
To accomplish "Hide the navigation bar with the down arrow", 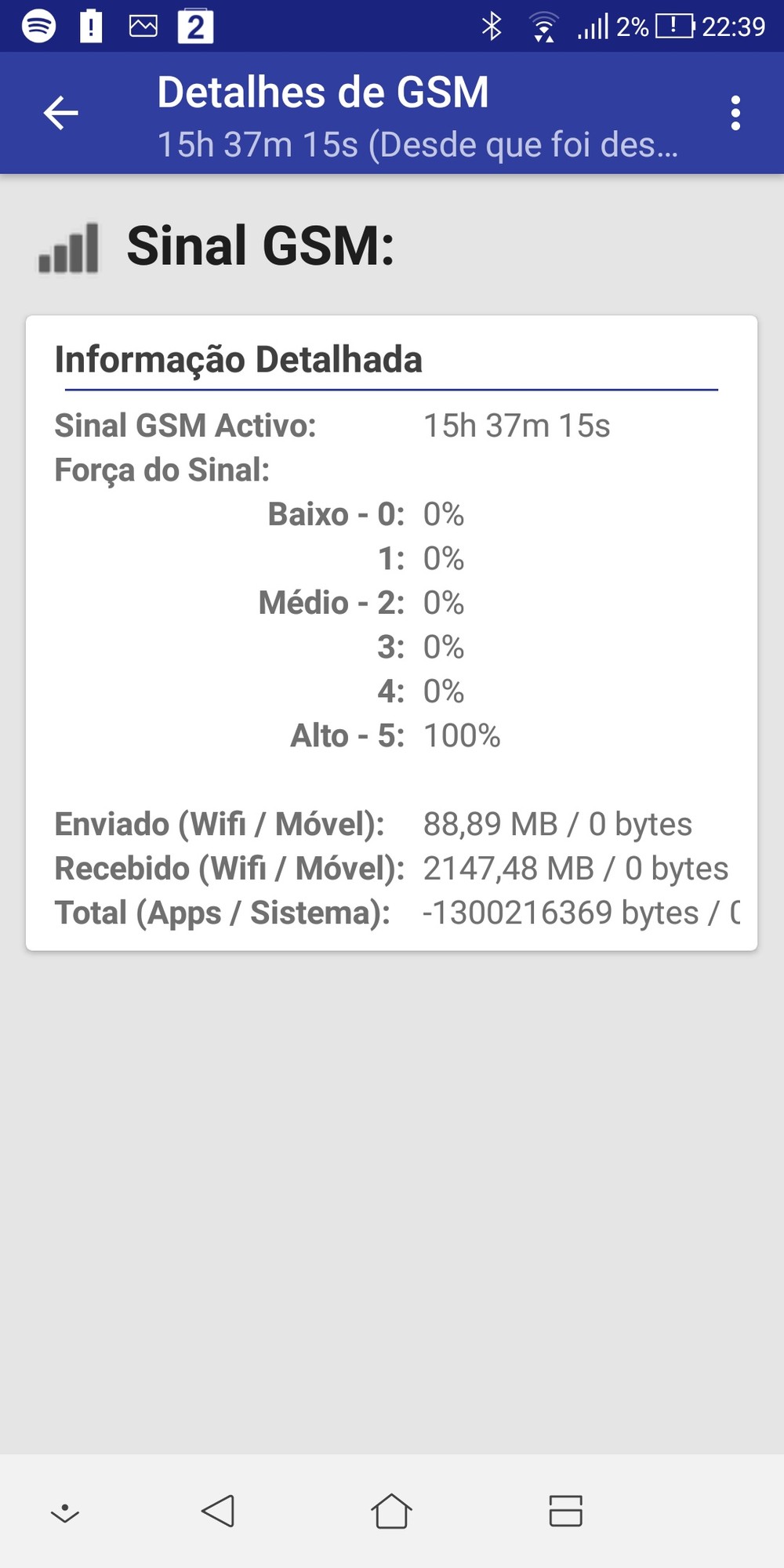I will click(65, 1512).
